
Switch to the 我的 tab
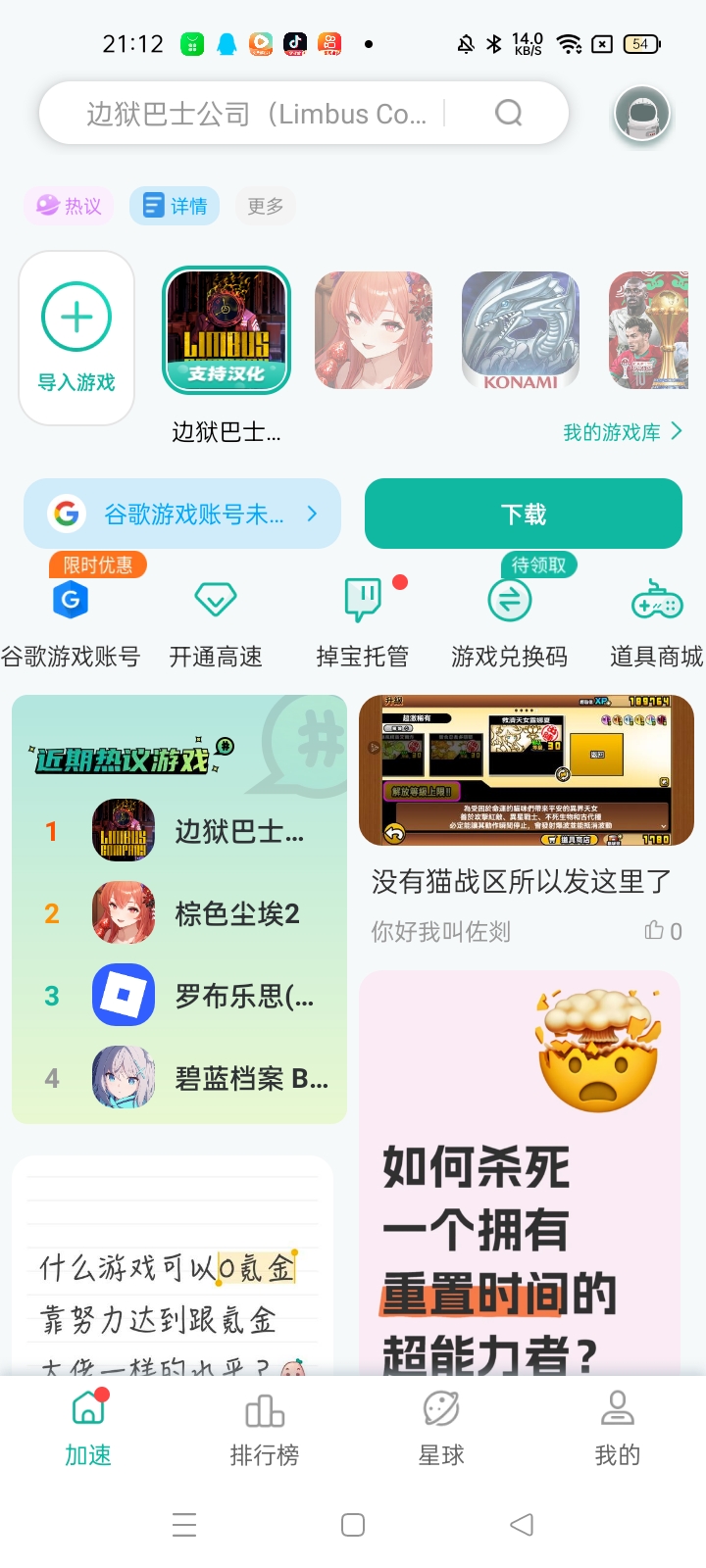coord(618,1431)
